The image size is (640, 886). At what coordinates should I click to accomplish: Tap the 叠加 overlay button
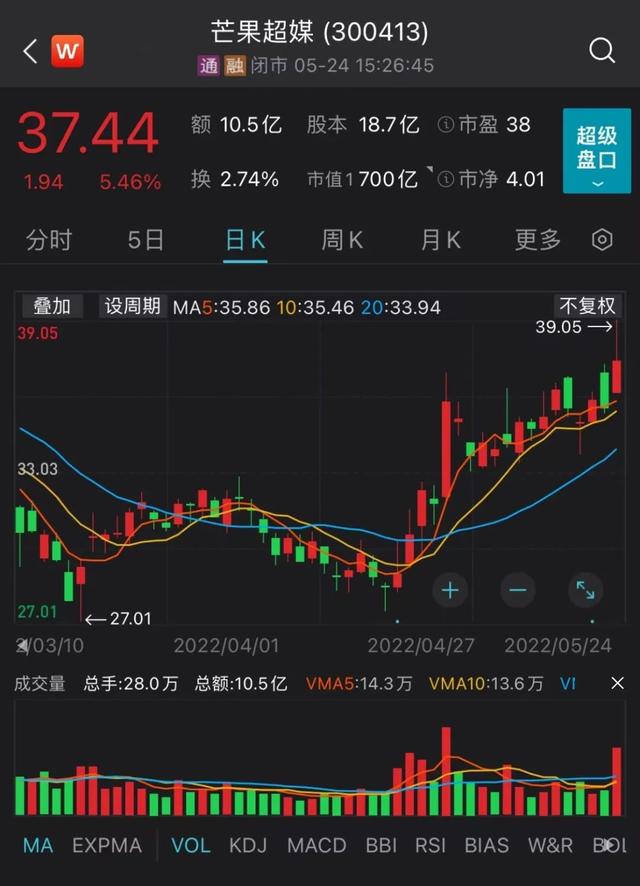click(52, 306)
